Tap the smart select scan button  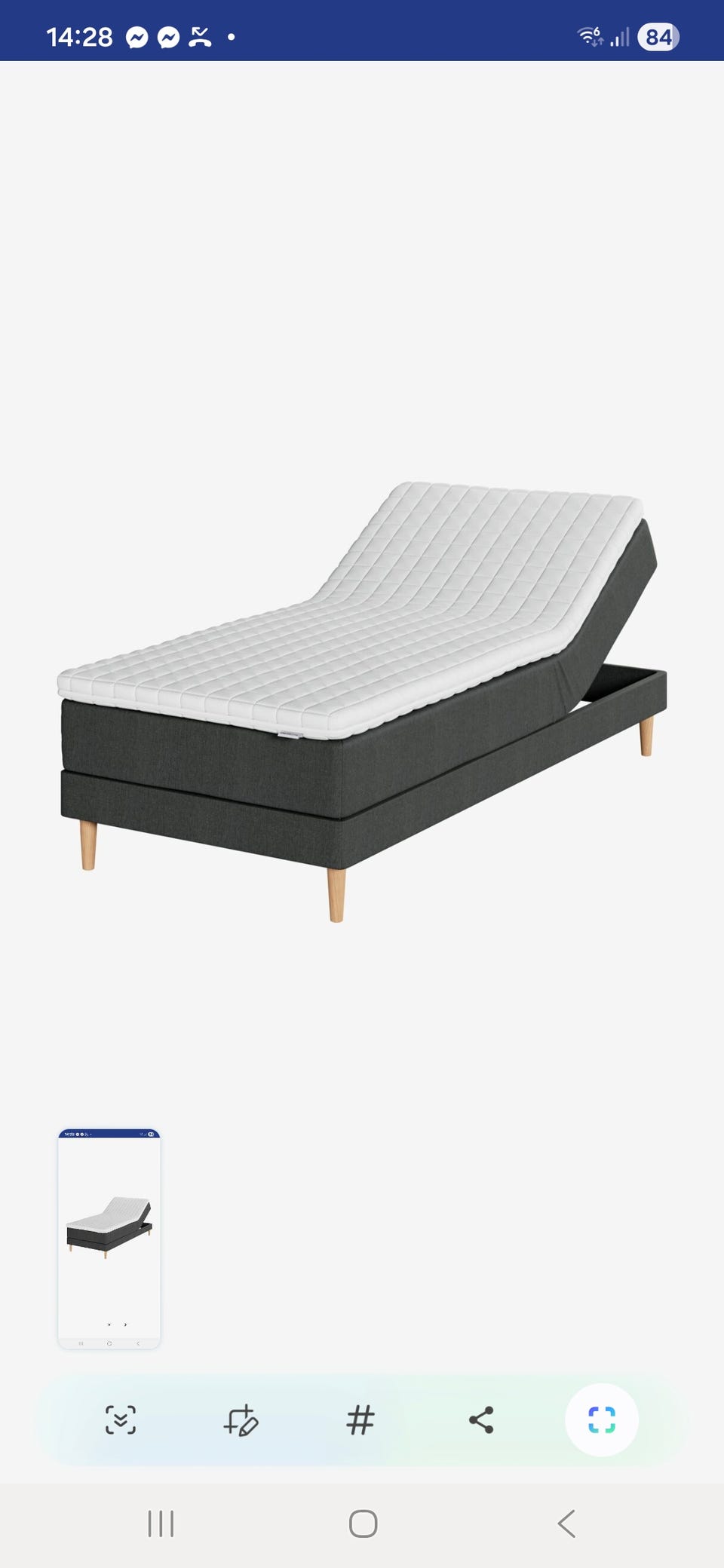click(x=602, y=1420)
